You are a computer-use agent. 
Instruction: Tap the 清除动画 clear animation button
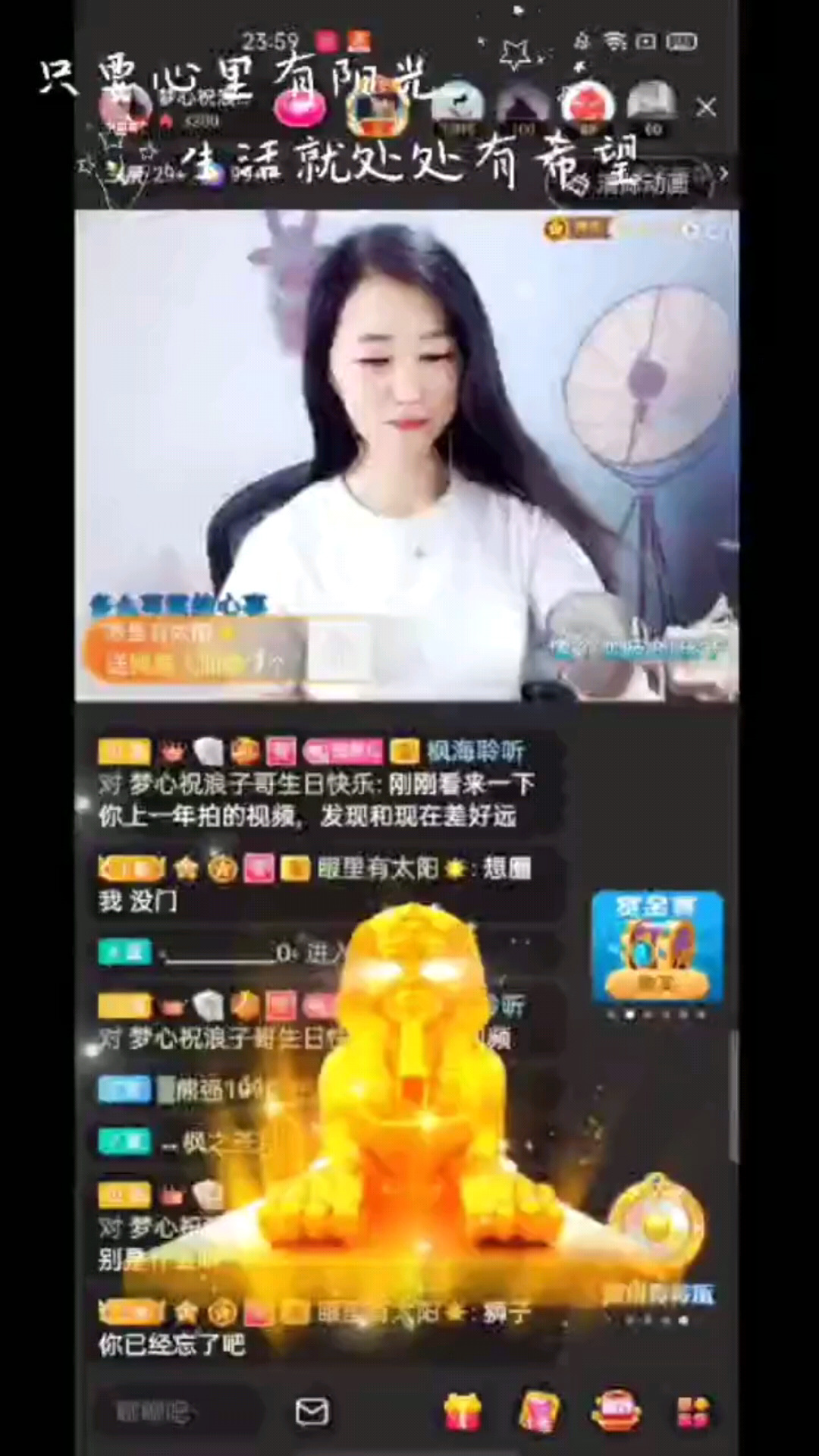pos(642,183)
